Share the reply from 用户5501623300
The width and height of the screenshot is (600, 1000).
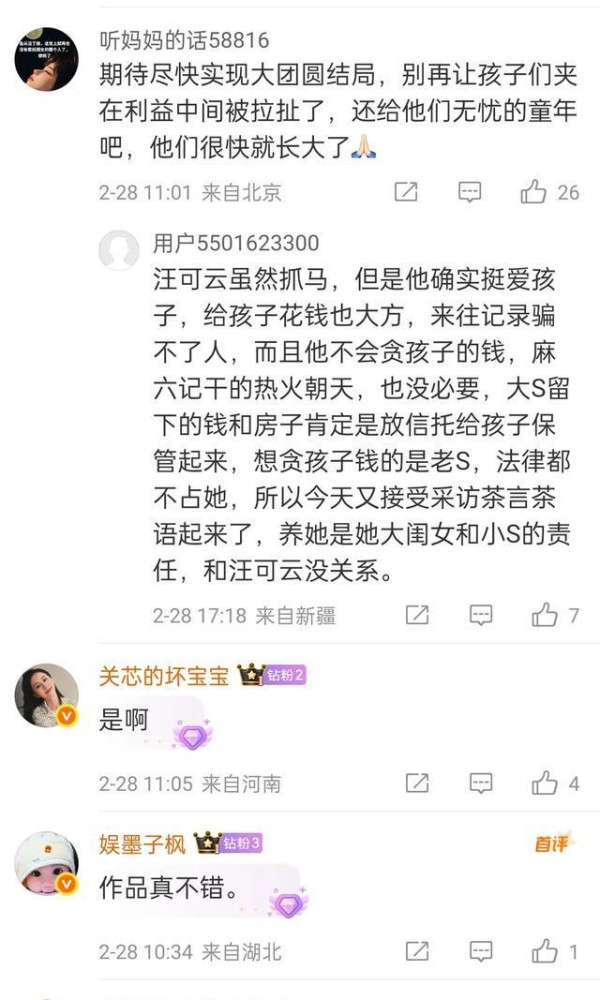click(x=417, y=616)
